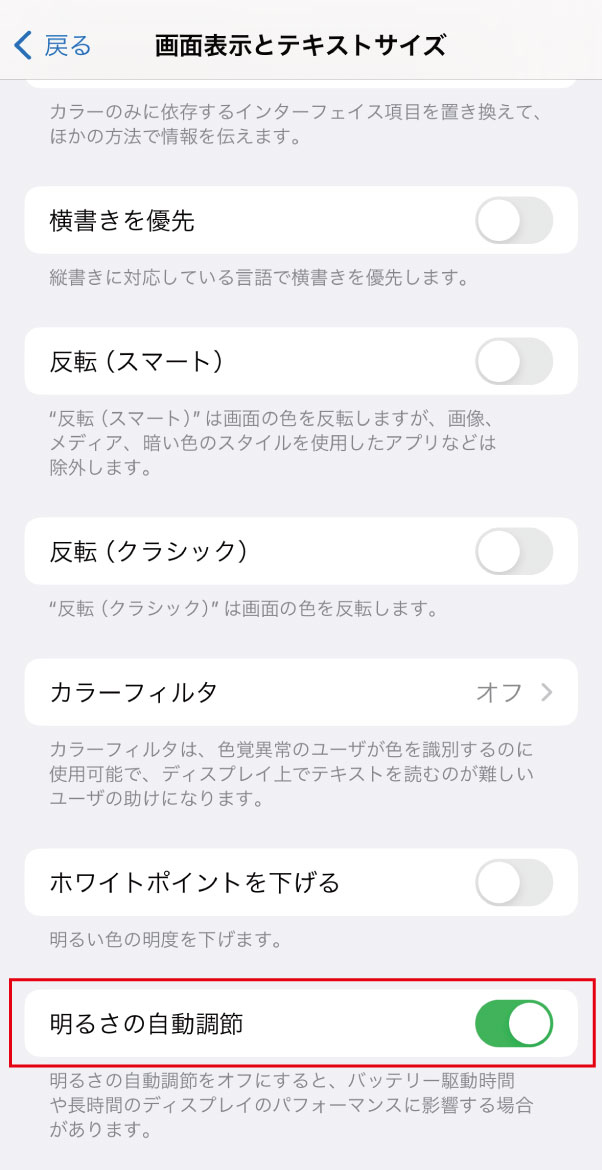Disable 明るさの自動調節
This screenshot has height=1170, width=602.
pos(514,1024)
